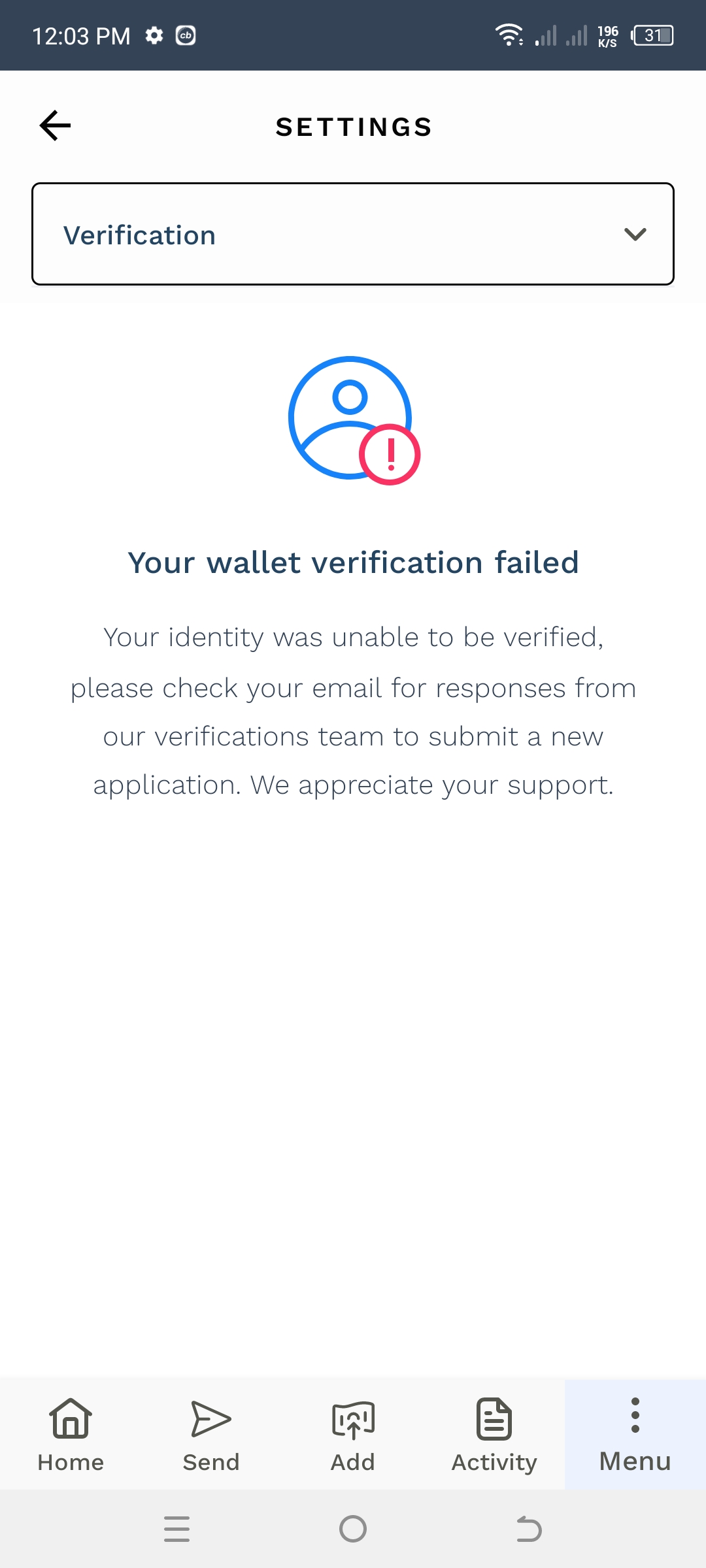This screenshot has width=706, height=1568.
Task: Open system recent apps
Action: (x=176, y=1529)
